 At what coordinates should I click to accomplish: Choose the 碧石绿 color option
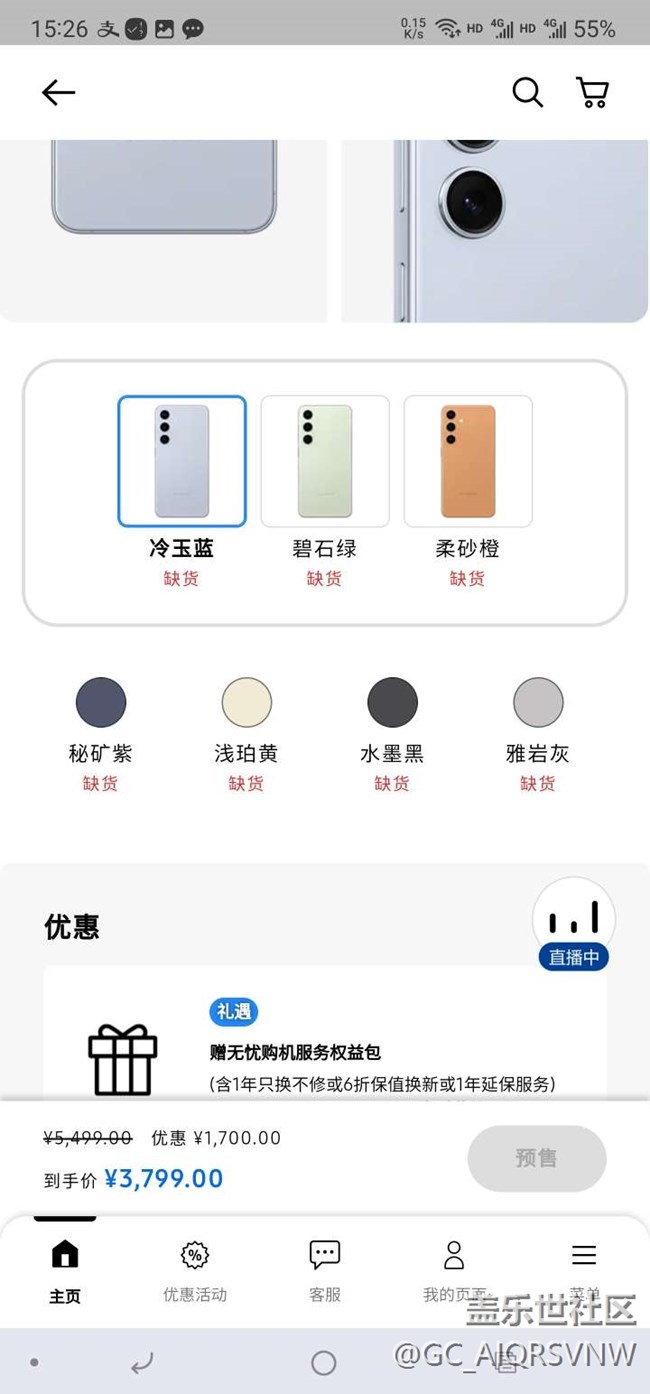coord(325,461)
